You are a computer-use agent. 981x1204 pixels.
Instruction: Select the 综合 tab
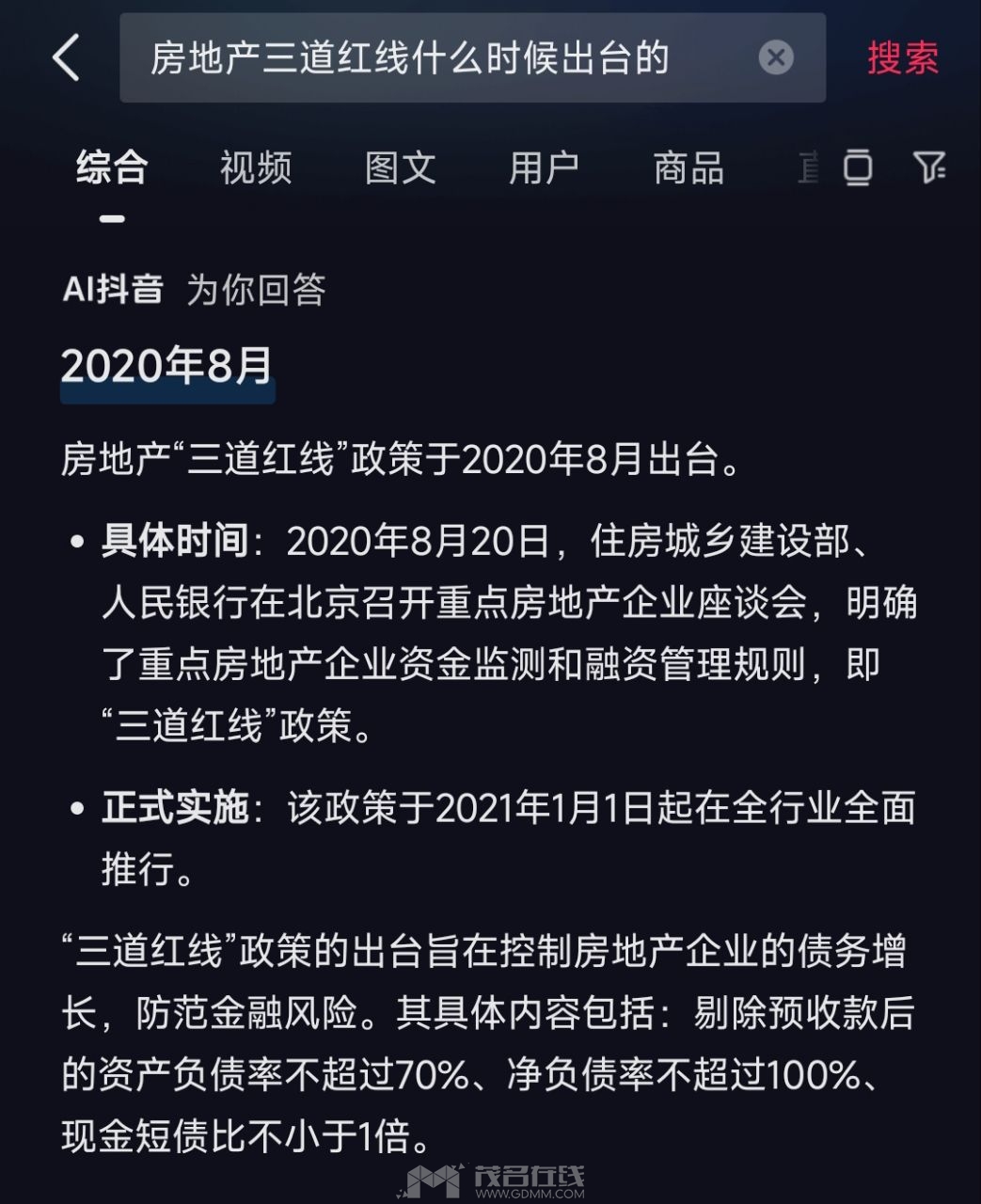(112, 168)
